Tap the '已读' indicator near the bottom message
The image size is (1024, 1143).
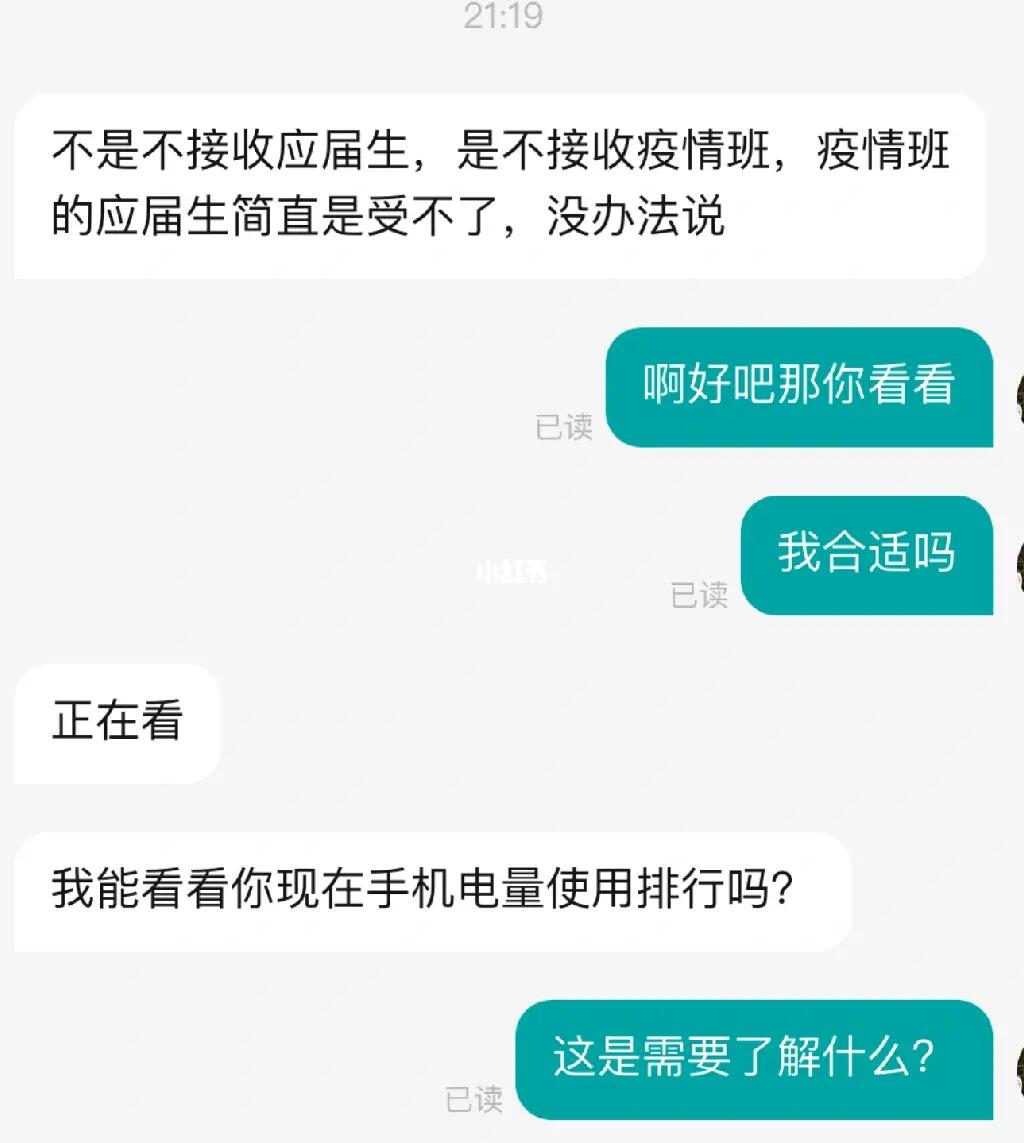coord(475,1100)
